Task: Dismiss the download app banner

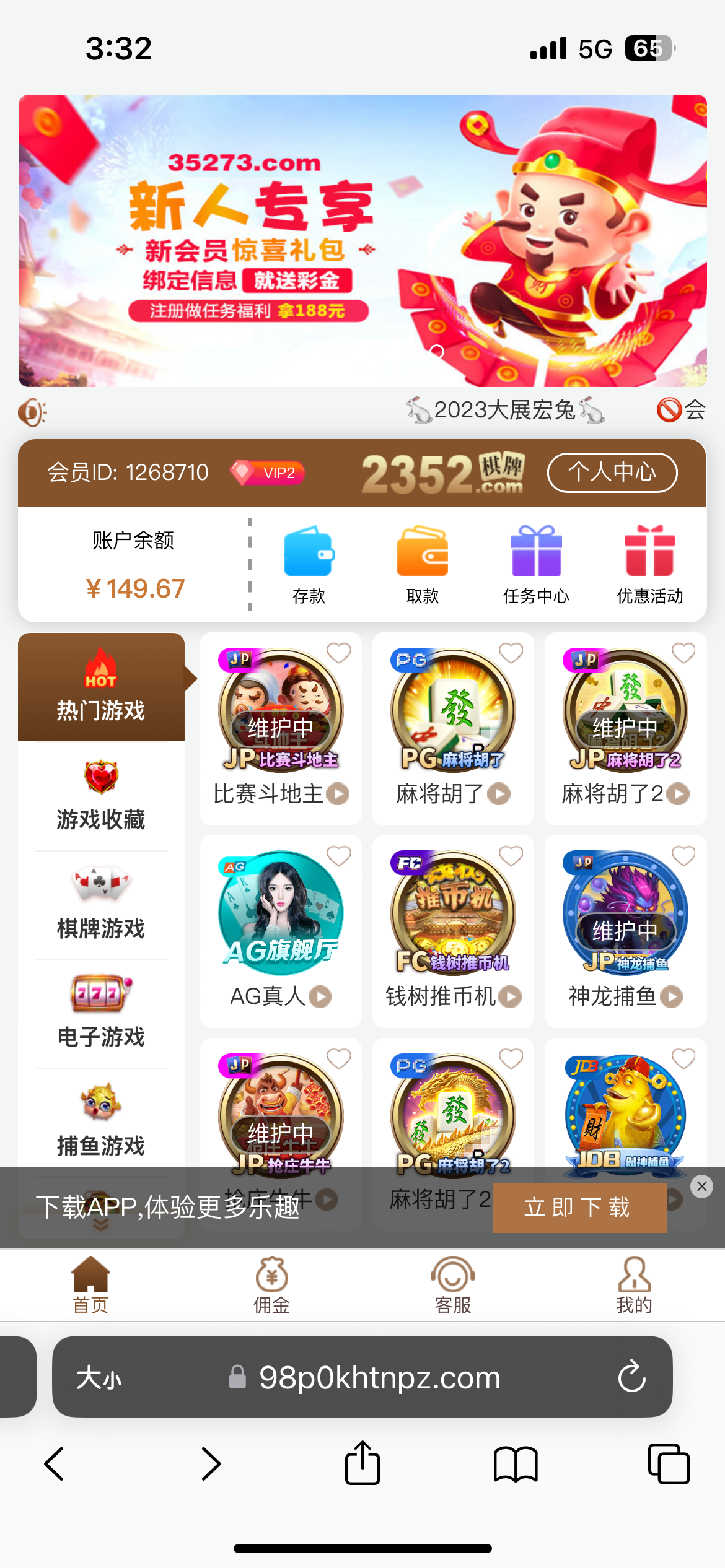Action: coord(701,1186)
